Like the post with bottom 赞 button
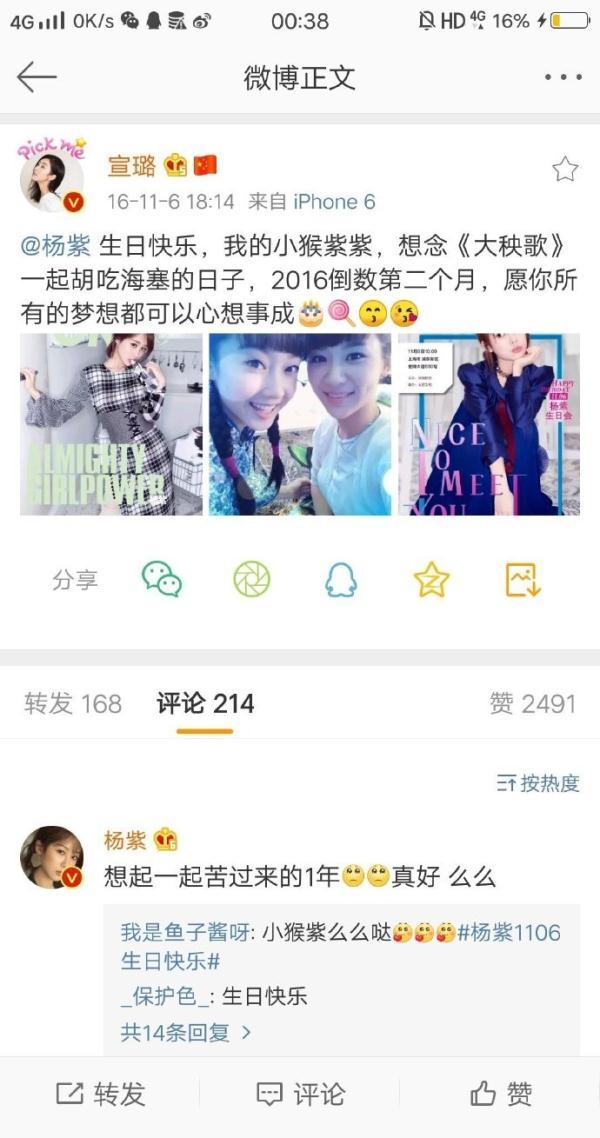The image size is (600, 1138). (x=501, y=1094)
